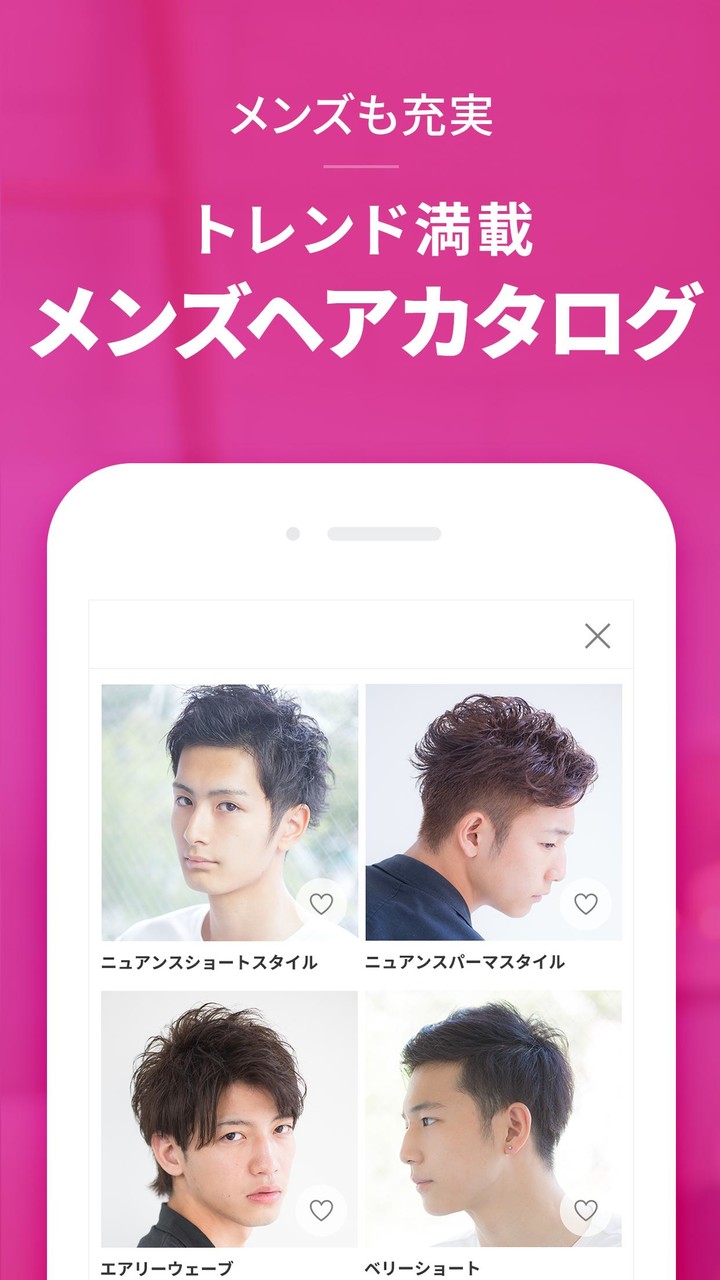Close the hair catalog panel with the X icon
Viewport: 720px width, 1280px height.
(x=599, y=634)
